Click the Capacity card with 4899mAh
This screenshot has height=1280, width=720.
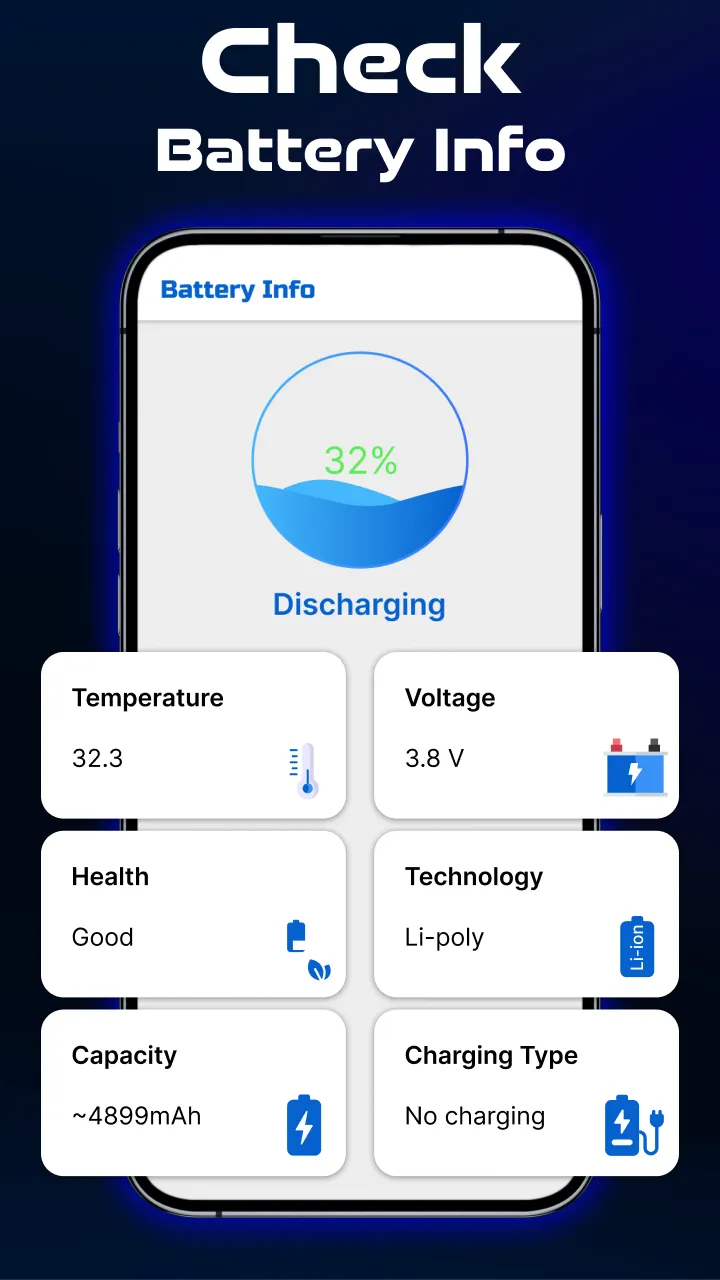click(193, 1092)
